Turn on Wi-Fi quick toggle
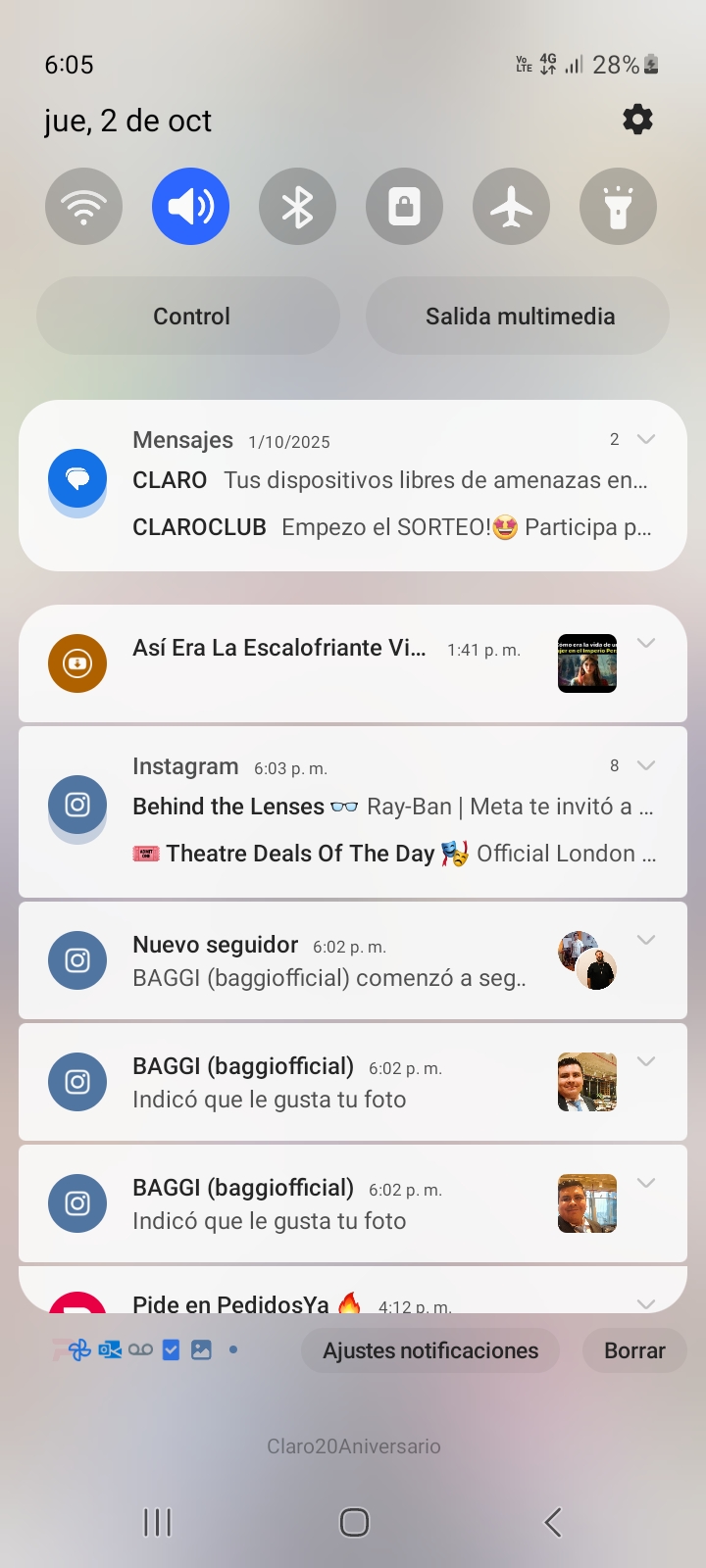This screenshot has height=1568, width=706. pyautogui.click(x=83, y=207)
